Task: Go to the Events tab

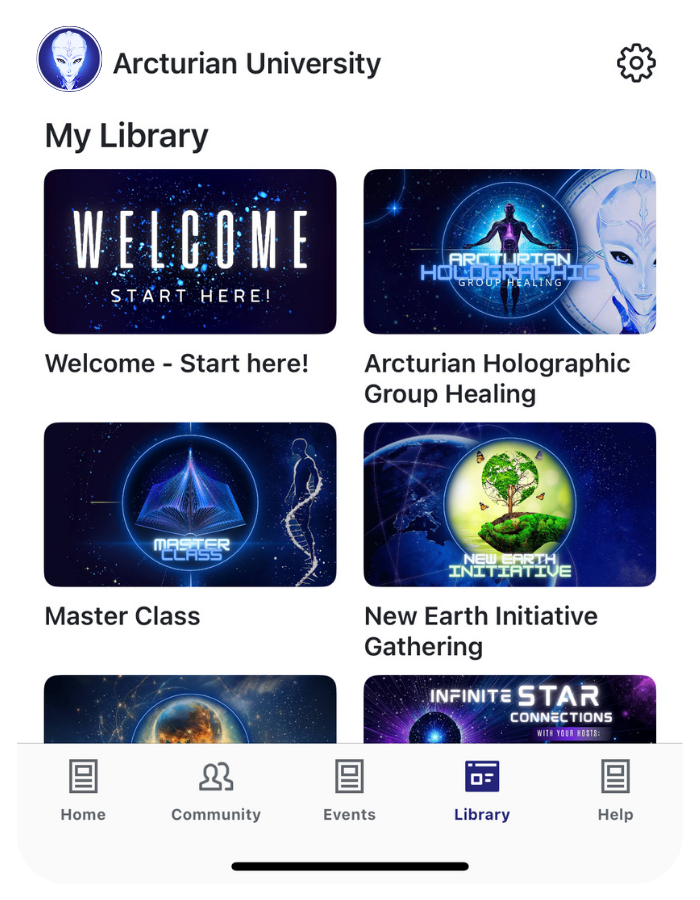Action: tap(349, 790)
